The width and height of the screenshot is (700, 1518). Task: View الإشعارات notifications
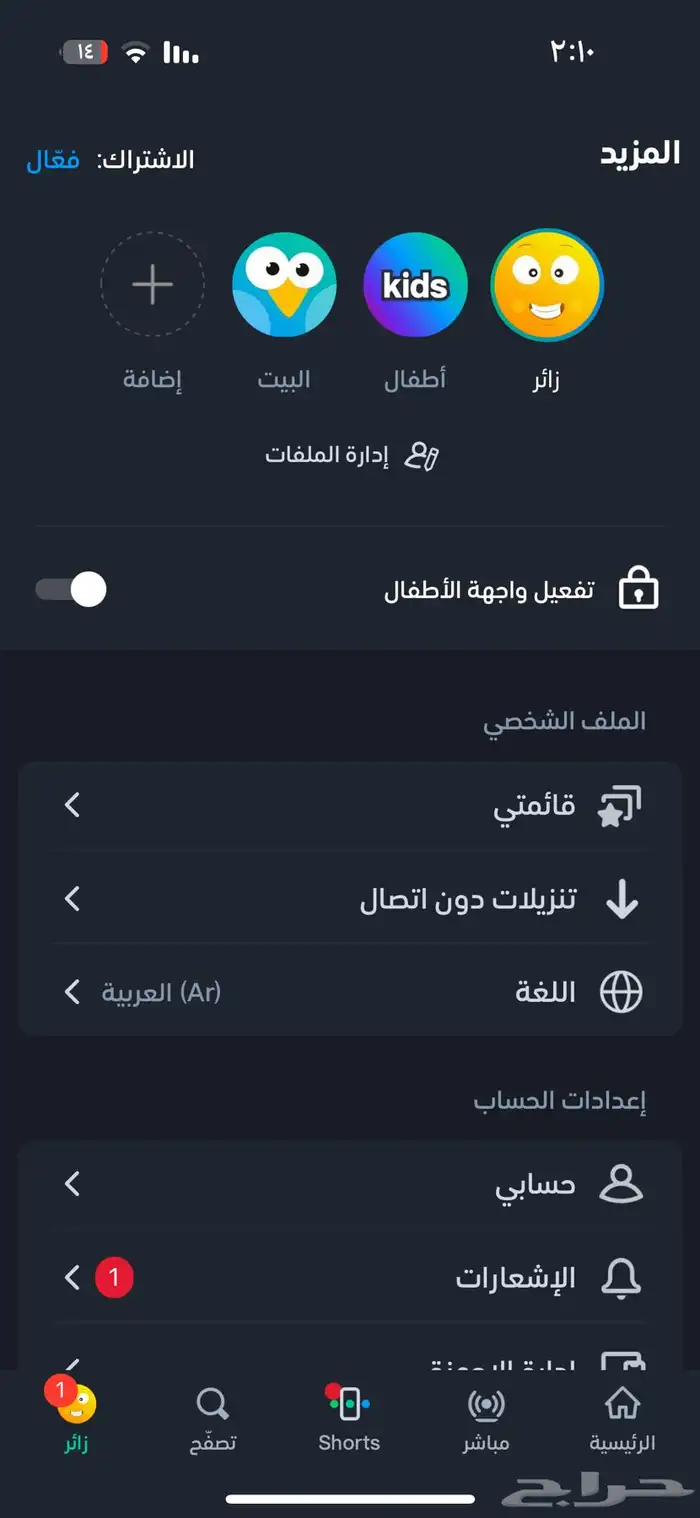[350, 1277]
